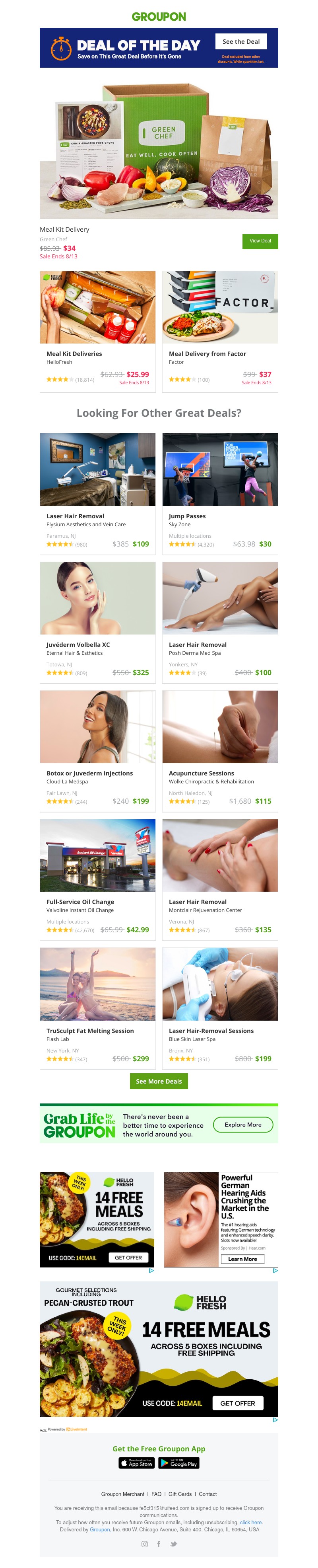
Task: Open the FAQ footer link
Action: tap(156, 1494)
